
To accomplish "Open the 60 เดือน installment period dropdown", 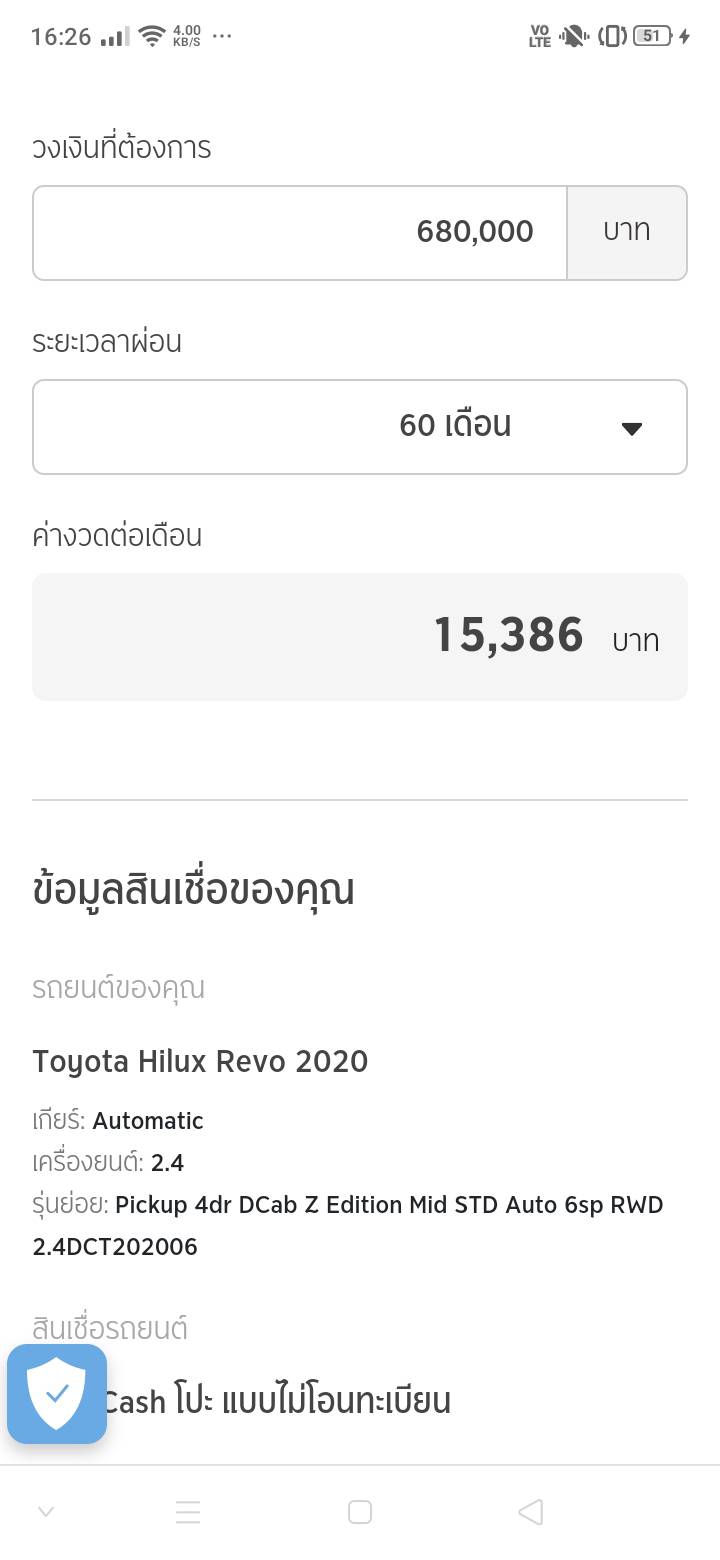I will 360,426.
